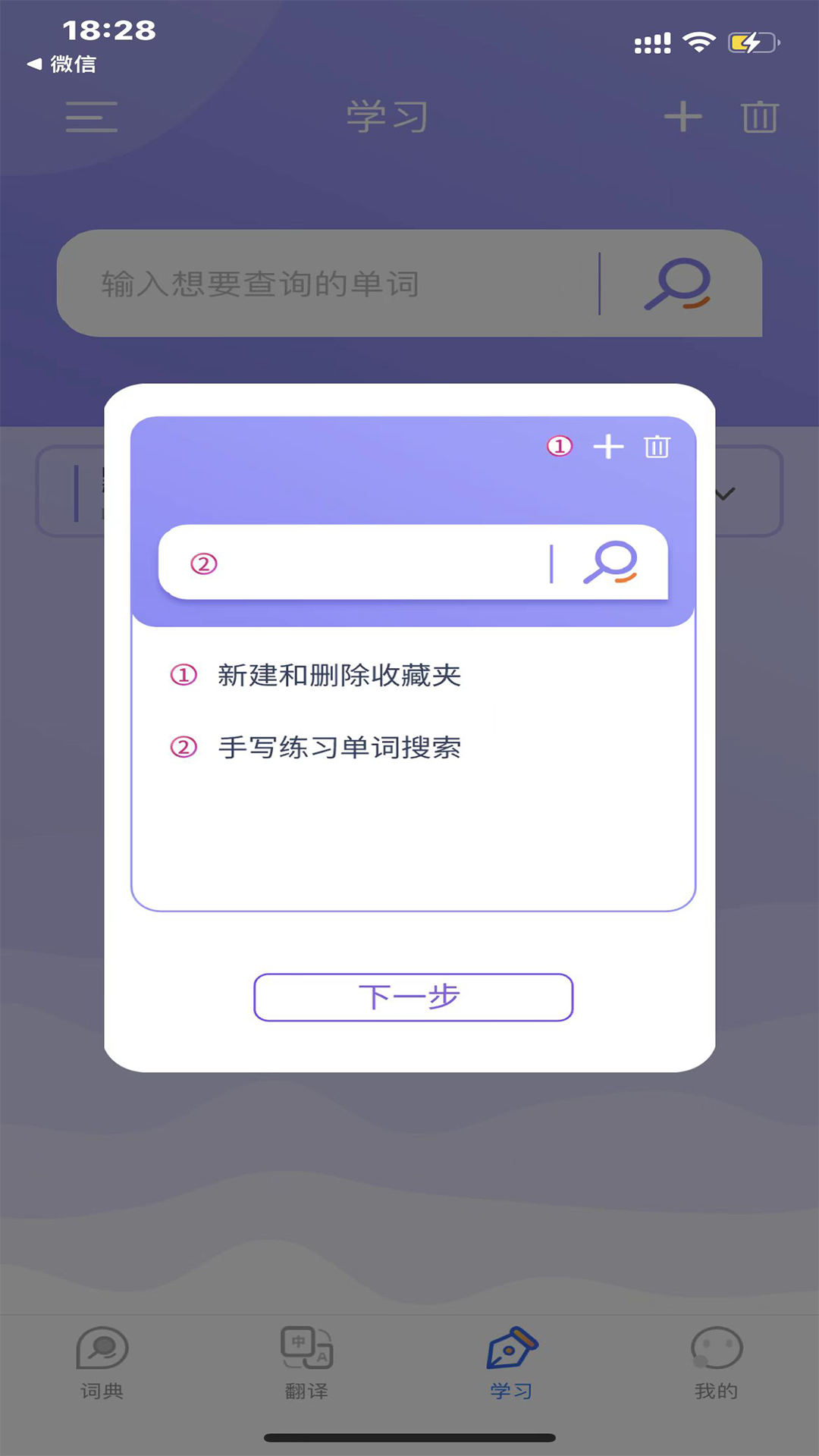Expand the folder dropdown chevron
Image resolution: width=819 pixels, height=1456 pixels.
coord(726,494)
